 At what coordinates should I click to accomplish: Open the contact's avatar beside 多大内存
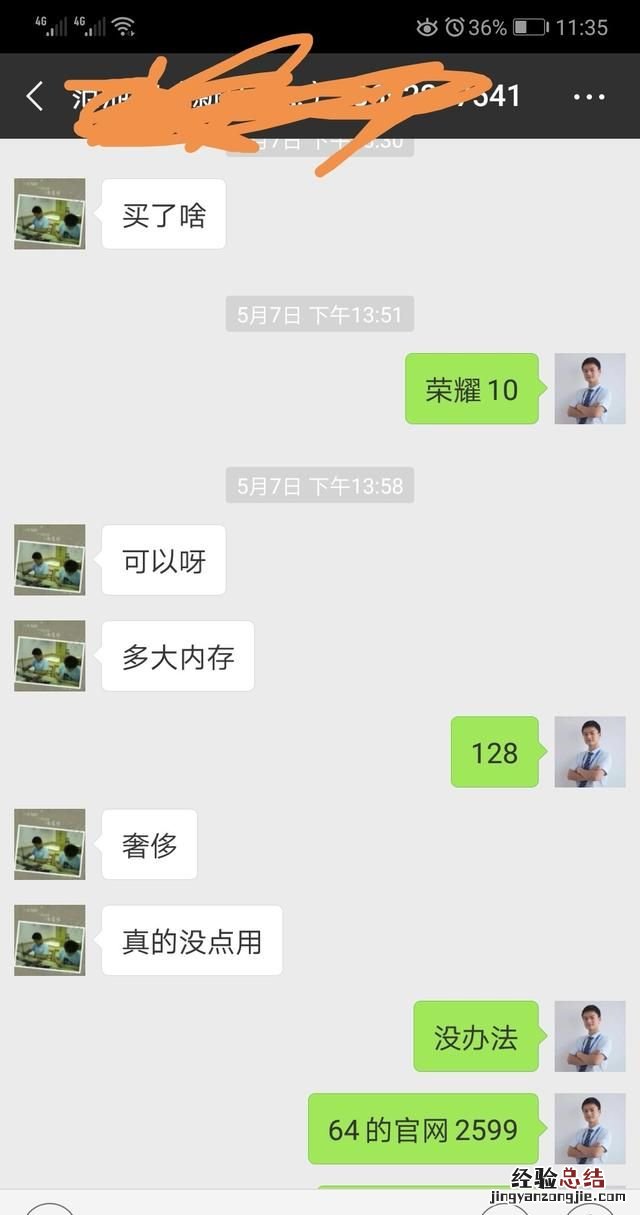(50, 656)
